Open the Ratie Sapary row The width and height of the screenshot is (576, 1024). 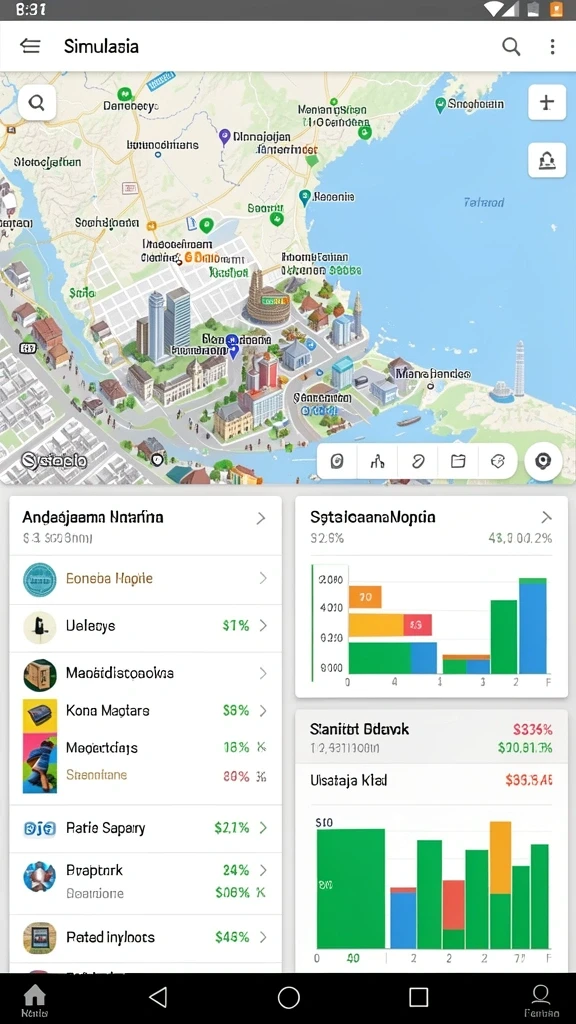pyautogui.click(x=146, y=828)
